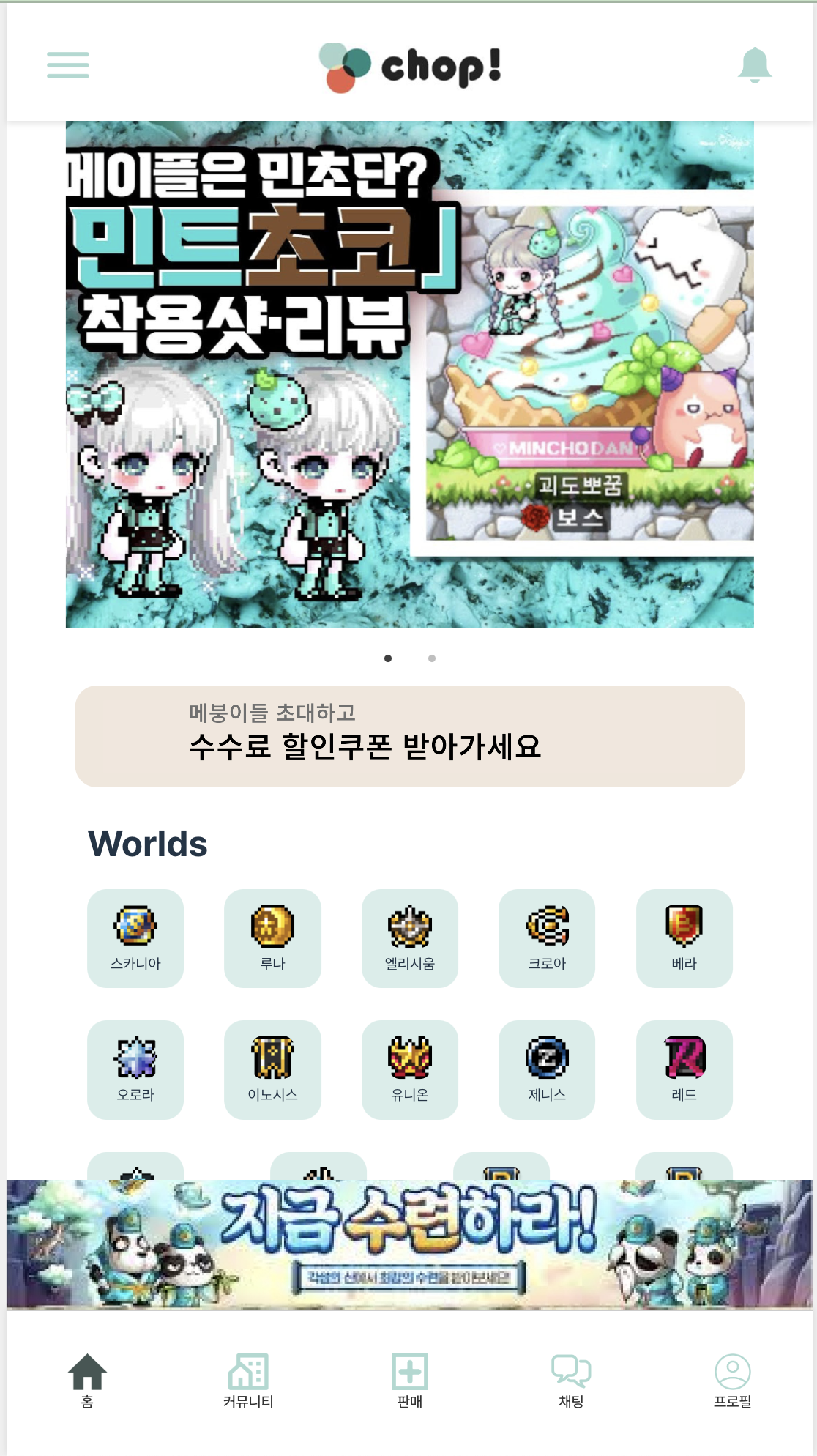Open the 크로아 world

(547, 938)
